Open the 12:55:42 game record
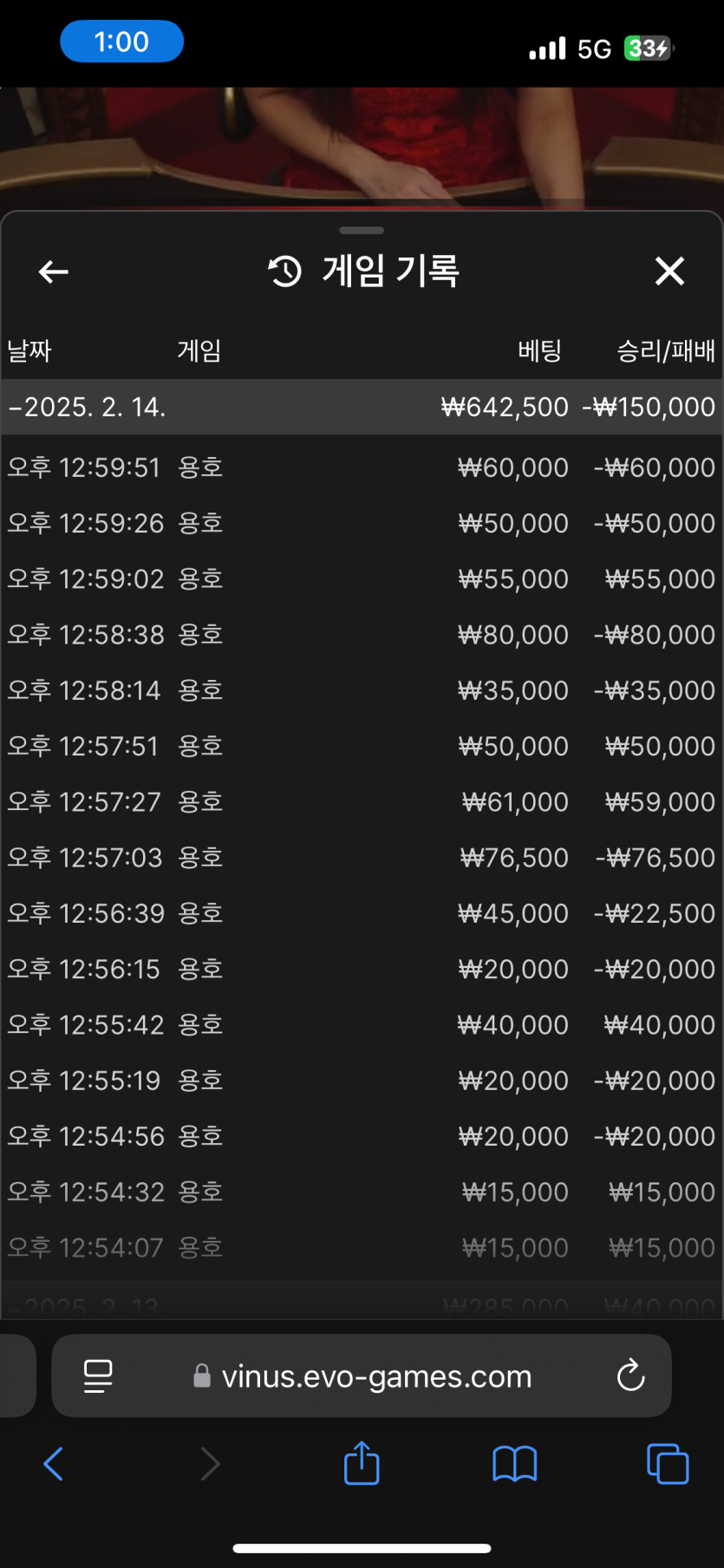 pos(362,1025)
